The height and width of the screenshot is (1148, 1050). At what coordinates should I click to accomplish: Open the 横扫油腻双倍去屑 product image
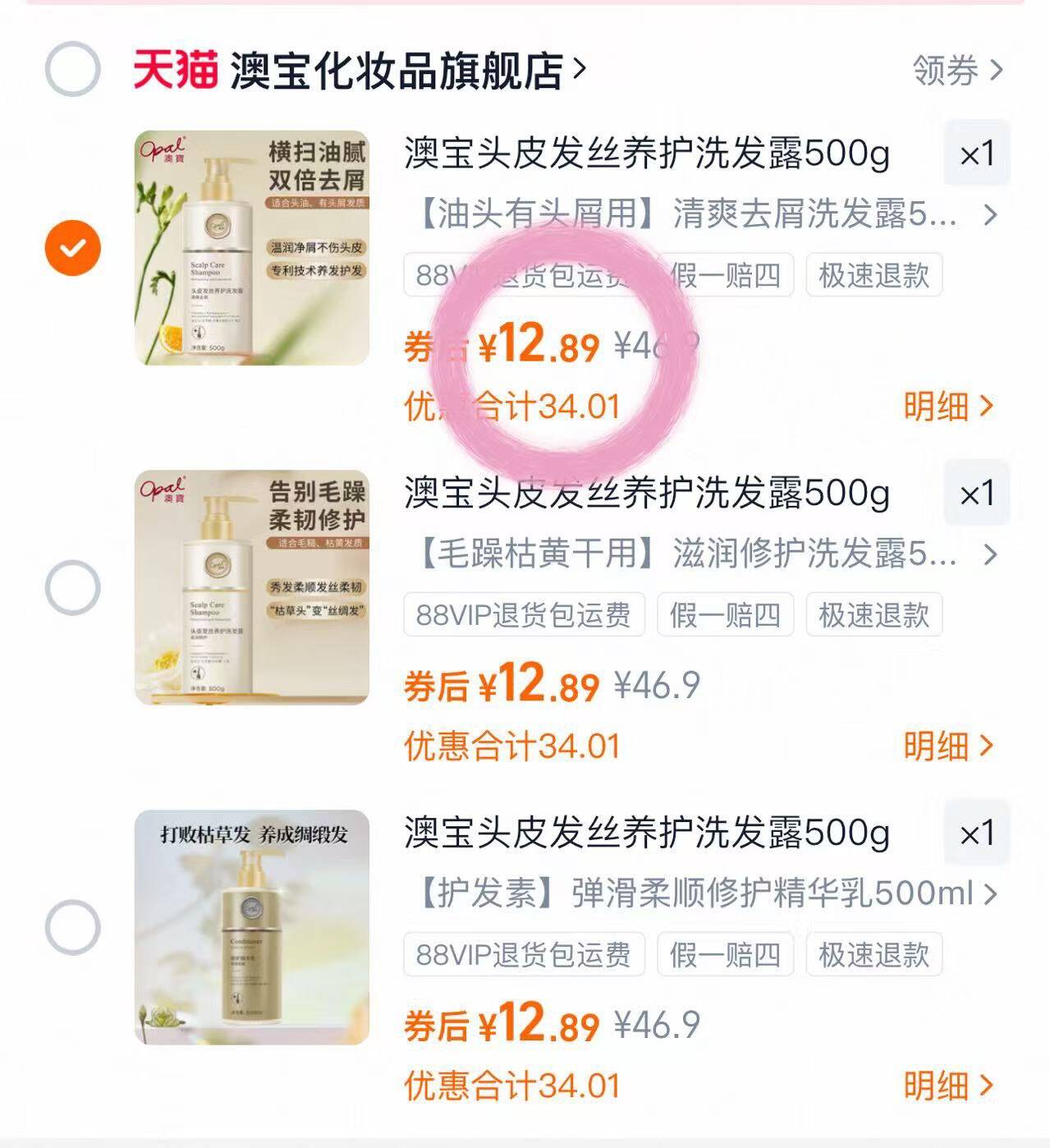252,248
